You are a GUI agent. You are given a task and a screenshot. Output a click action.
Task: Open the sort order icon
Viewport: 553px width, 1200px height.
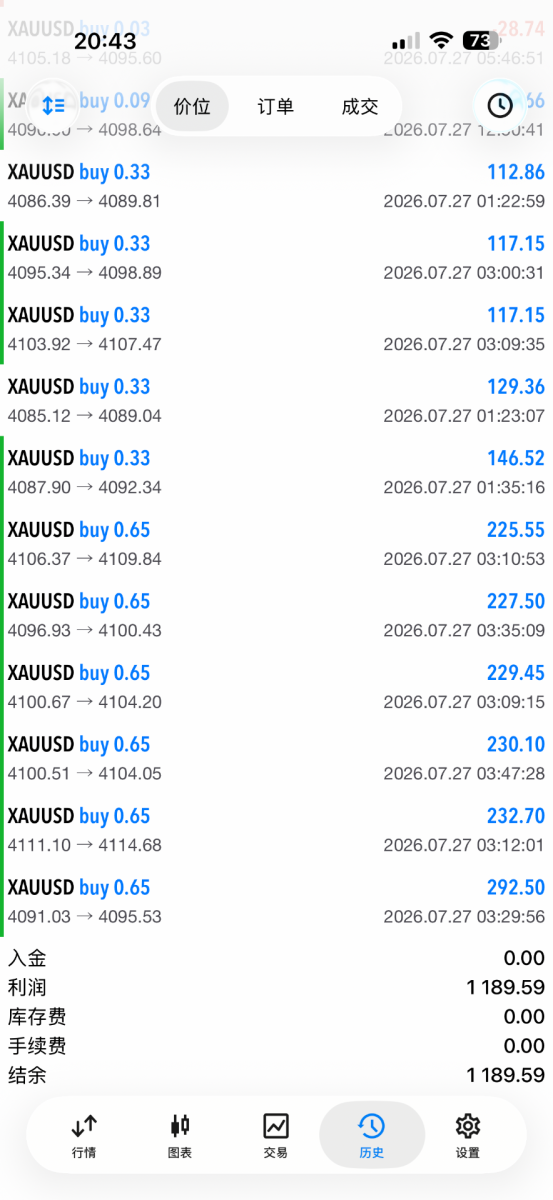point(53,105)
